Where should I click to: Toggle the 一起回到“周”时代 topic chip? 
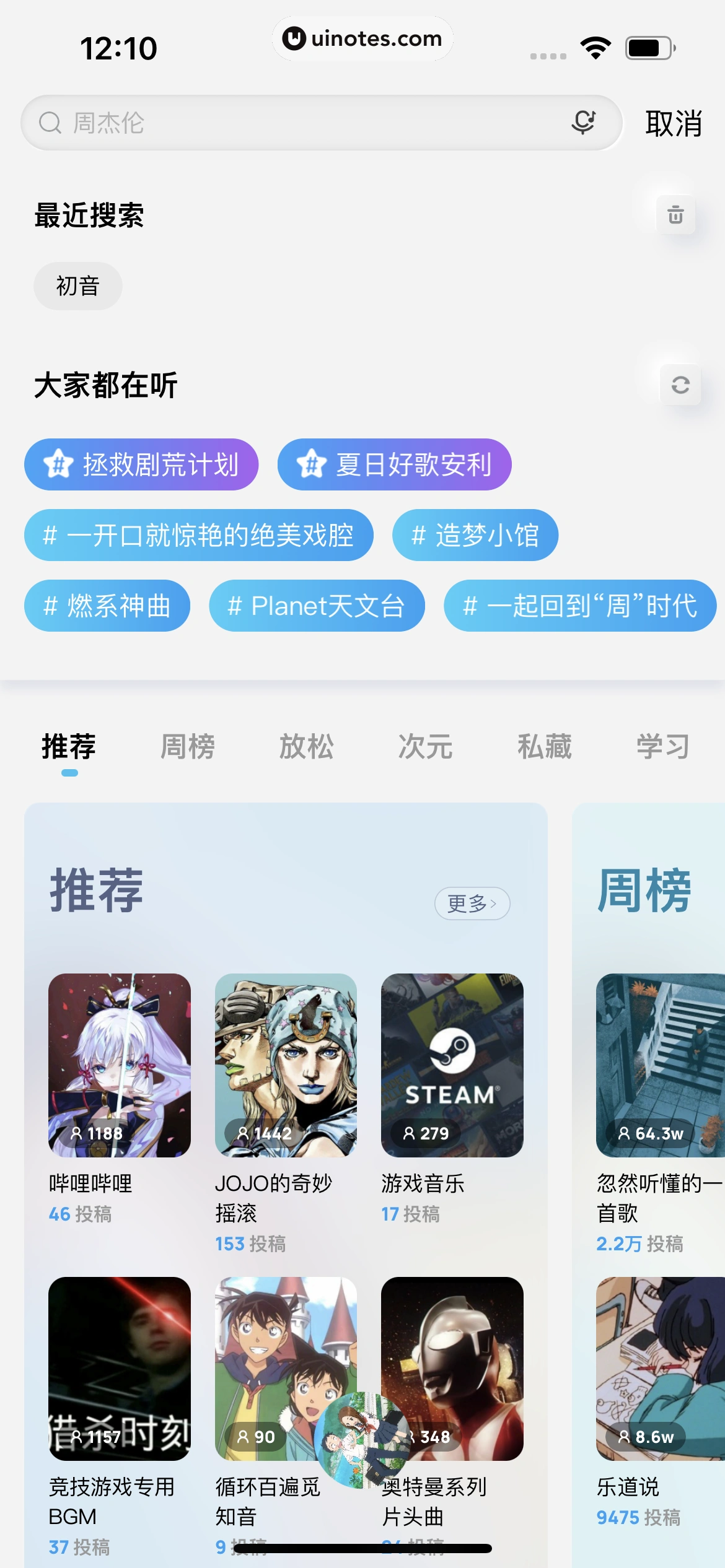(x=579, y=606)
